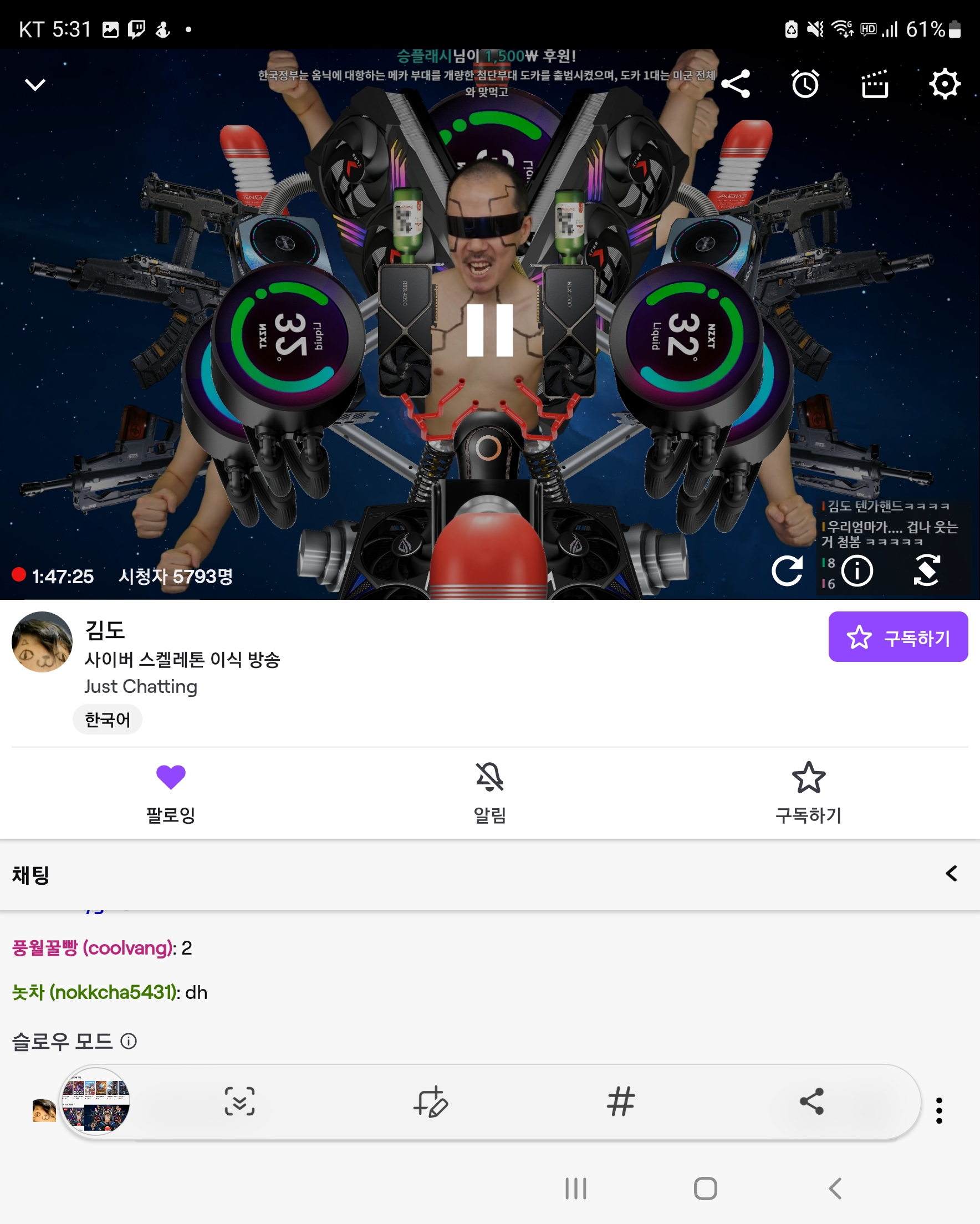Minimize the stream with the down chevron
Image resolution: width=980 pixels, height=1224 pixels.
[x=35, y=85]
